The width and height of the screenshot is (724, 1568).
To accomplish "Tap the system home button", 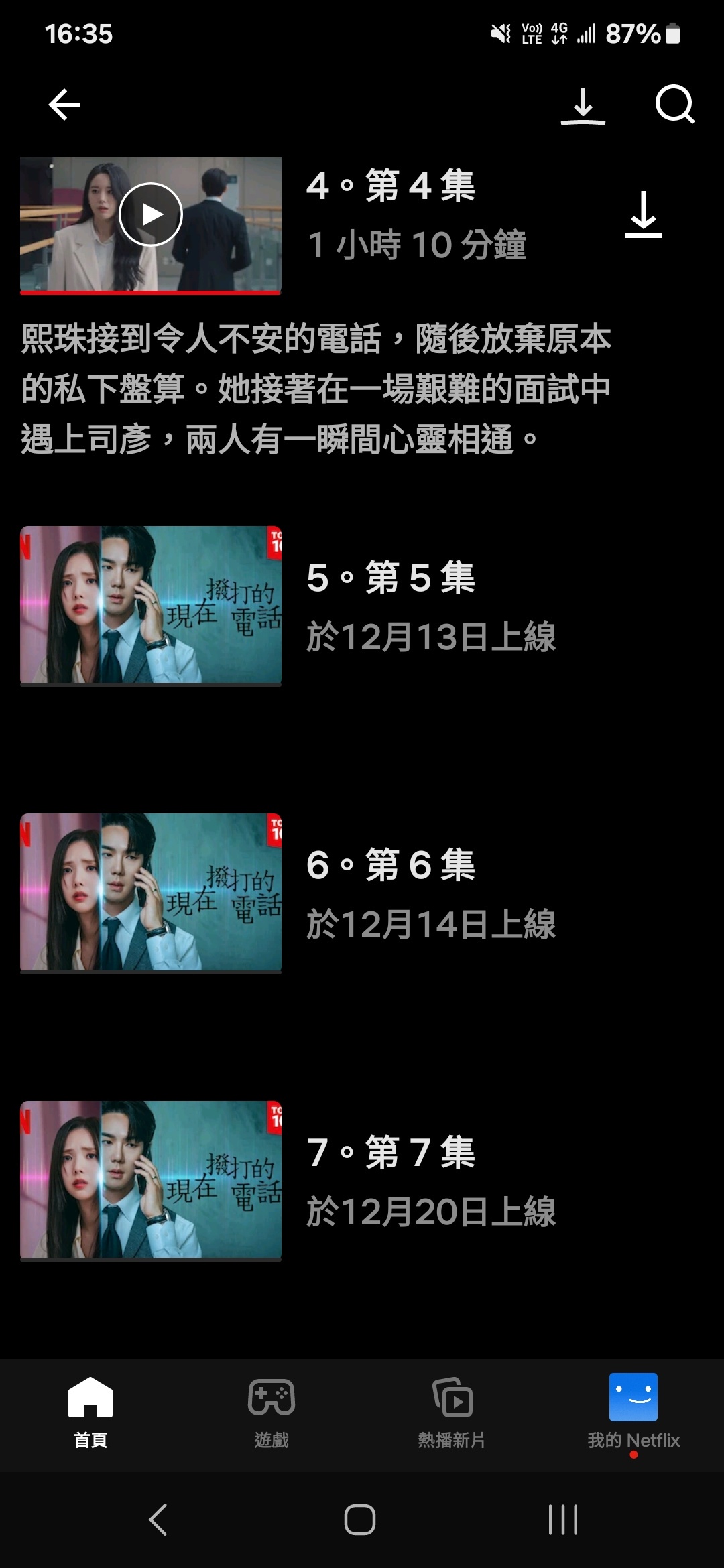I will pyautogui.click(x=360, y=1519).
